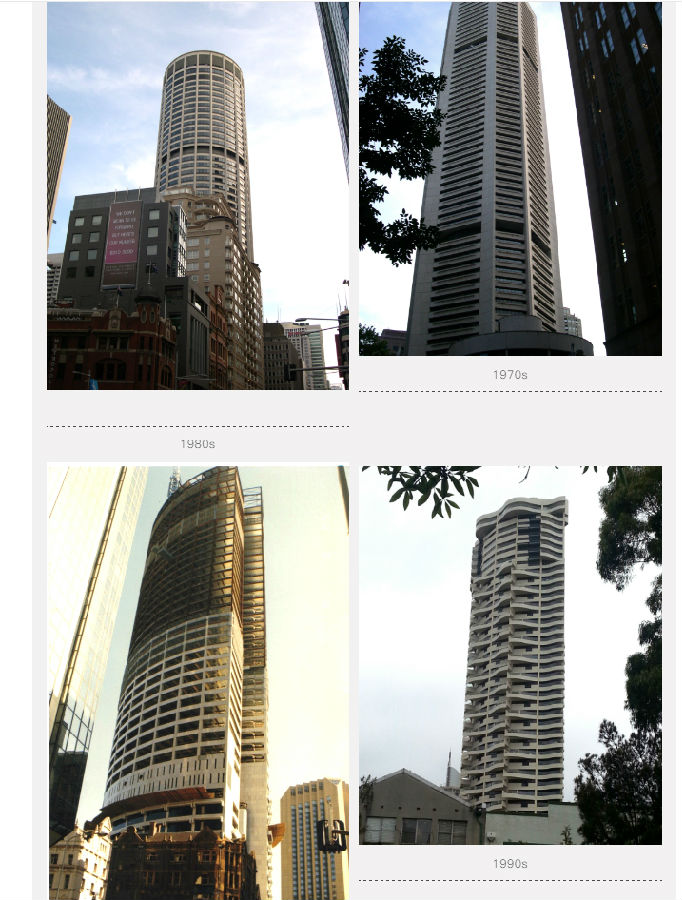Open the photo of the tower under construction
Image resolution: width=682 pixels, height=900 pixels.
tap(198, 682)
